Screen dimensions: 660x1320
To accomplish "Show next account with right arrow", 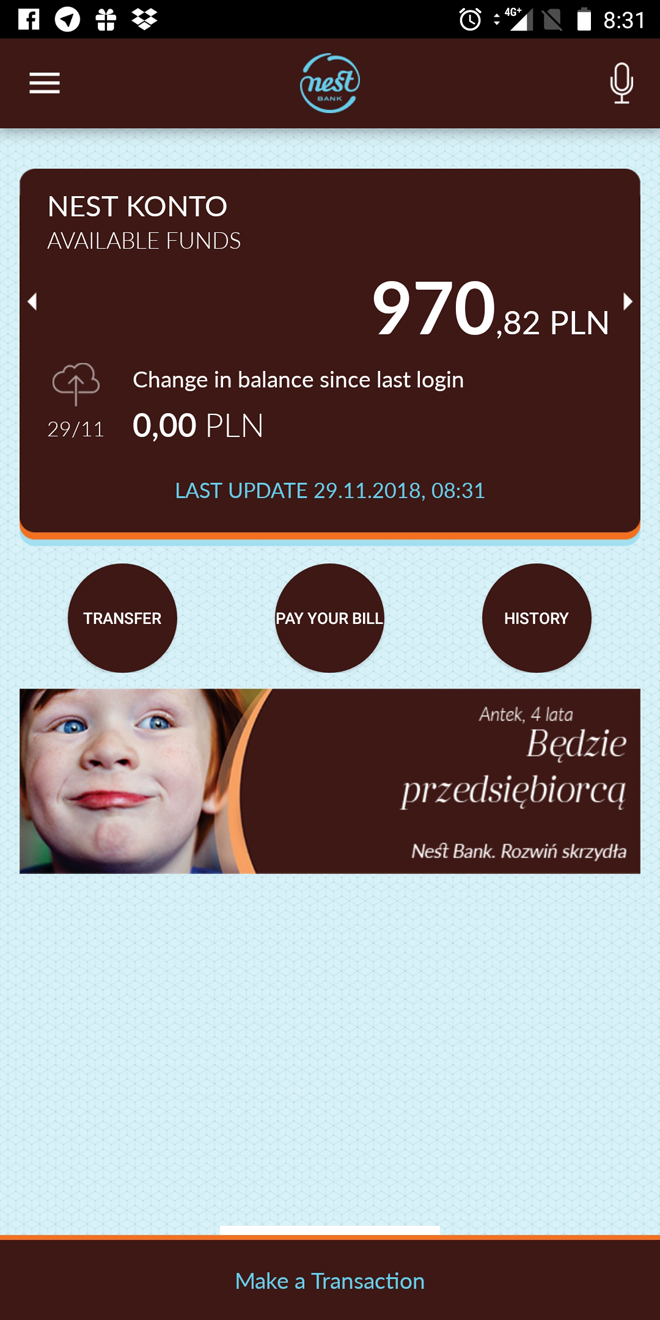I will 627,301.
